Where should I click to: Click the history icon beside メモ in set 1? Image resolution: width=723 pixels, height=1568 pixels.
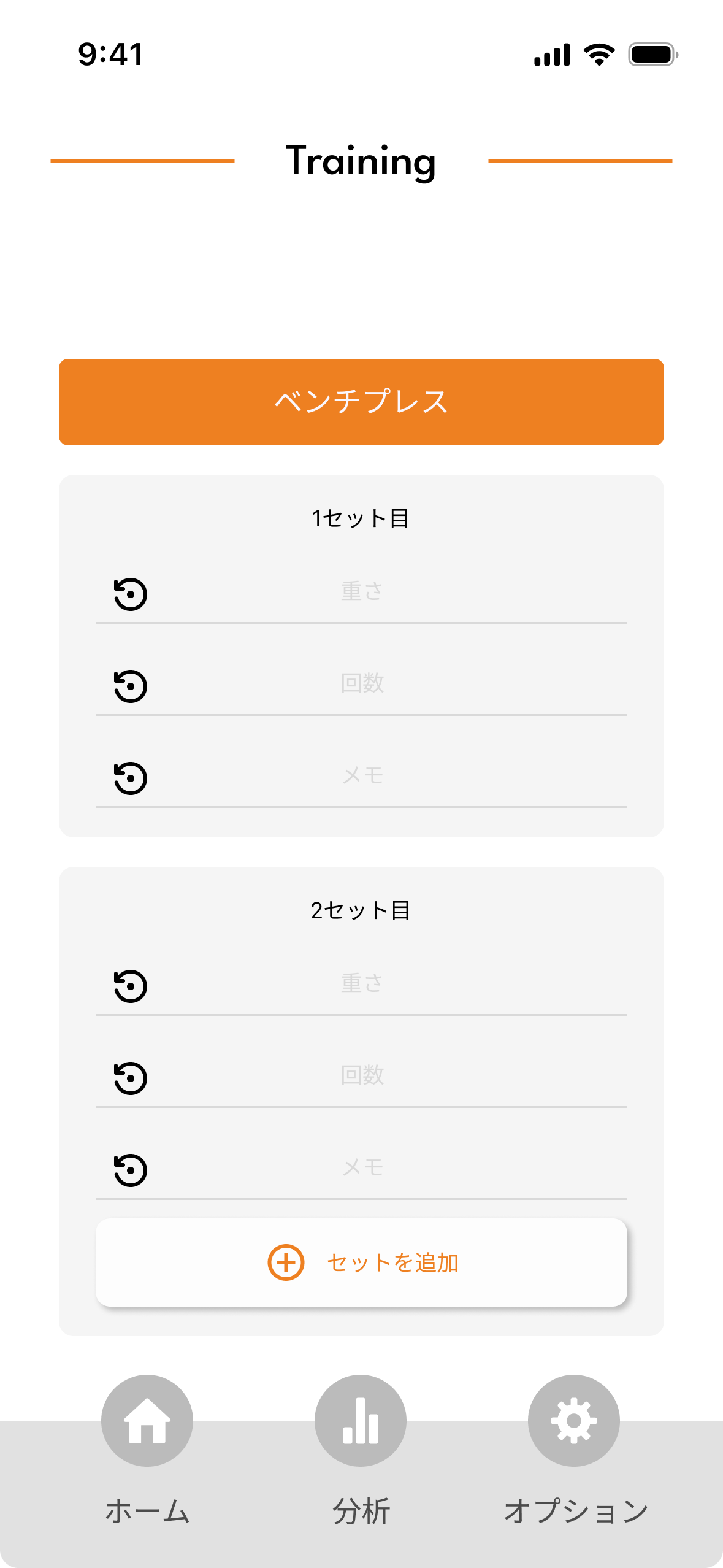pyautogui.click(x=129, y=778)
